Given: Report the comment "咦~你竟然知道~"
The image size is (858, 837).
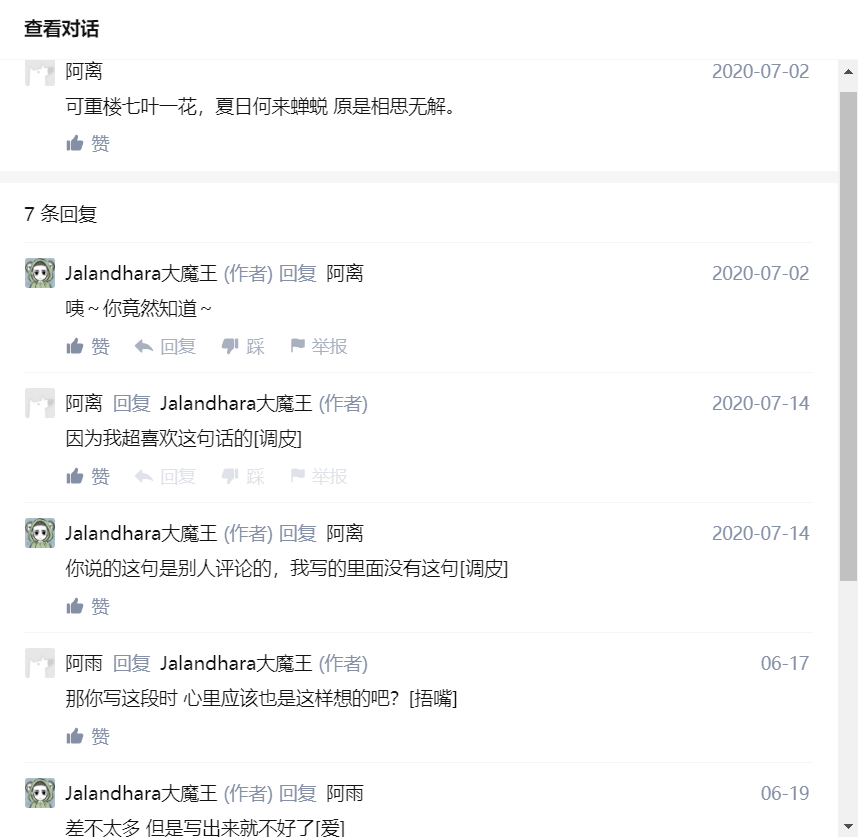Looking at the screenshot, I should click(x=318, y=347).
